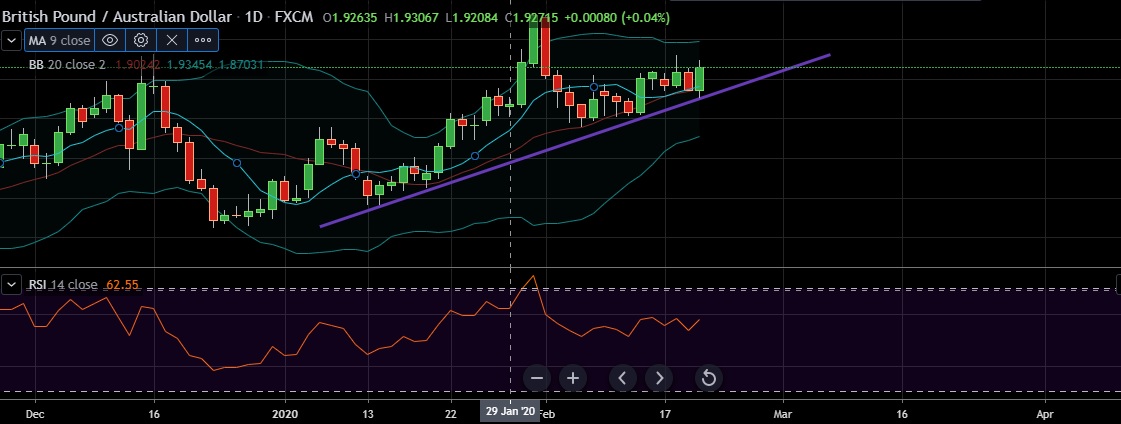Collapse the main chart indicator legend
The image size is (1121, 424).
pyautogui.click(x=12, y=40)
